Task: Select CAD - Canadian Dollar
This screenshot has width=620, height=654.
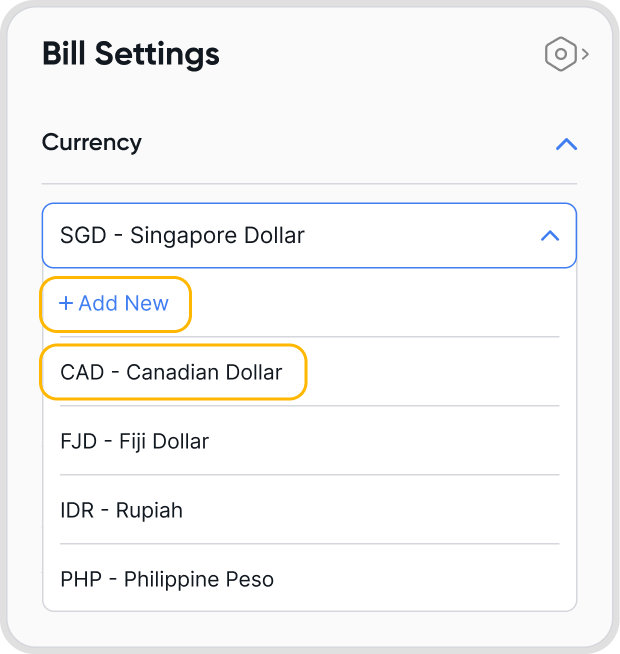Action: tap(172, 373)
